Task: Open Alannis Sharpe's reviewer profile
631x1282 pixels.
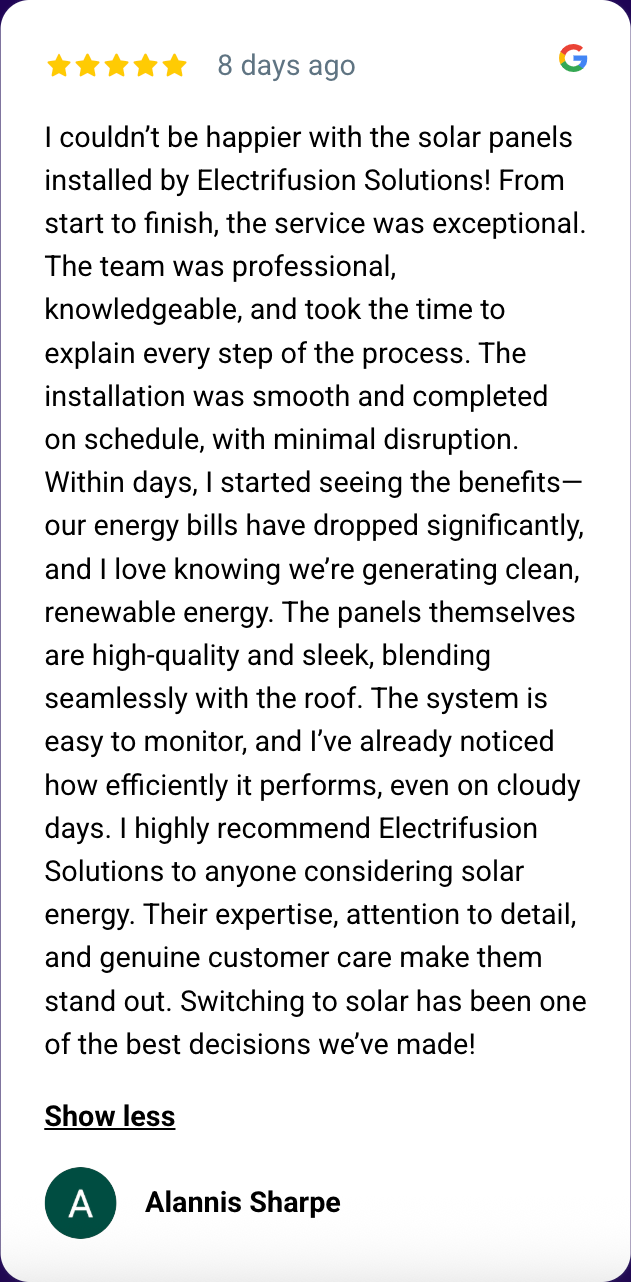Action: pyautogui.click(x=243, y=1202)
